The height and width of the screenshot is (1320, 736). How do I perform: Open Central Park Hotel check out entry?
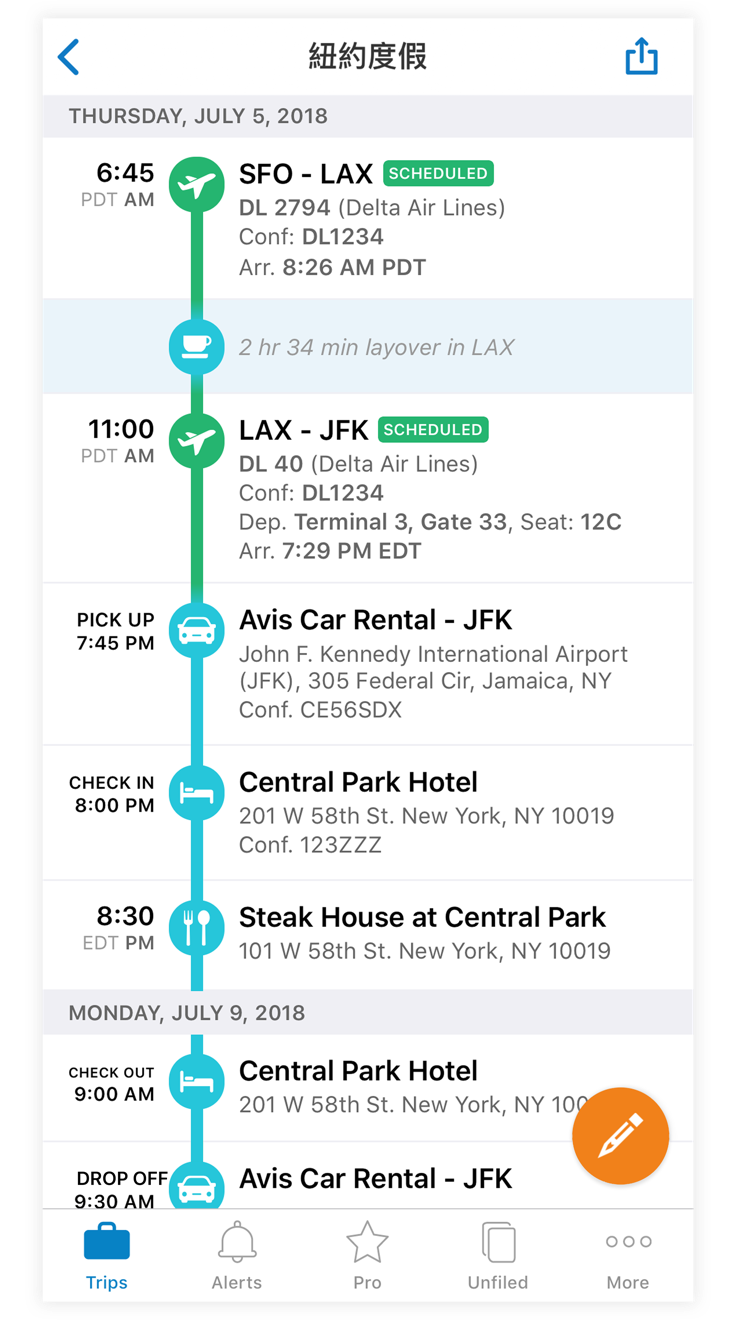click(x=380, y=1086)
